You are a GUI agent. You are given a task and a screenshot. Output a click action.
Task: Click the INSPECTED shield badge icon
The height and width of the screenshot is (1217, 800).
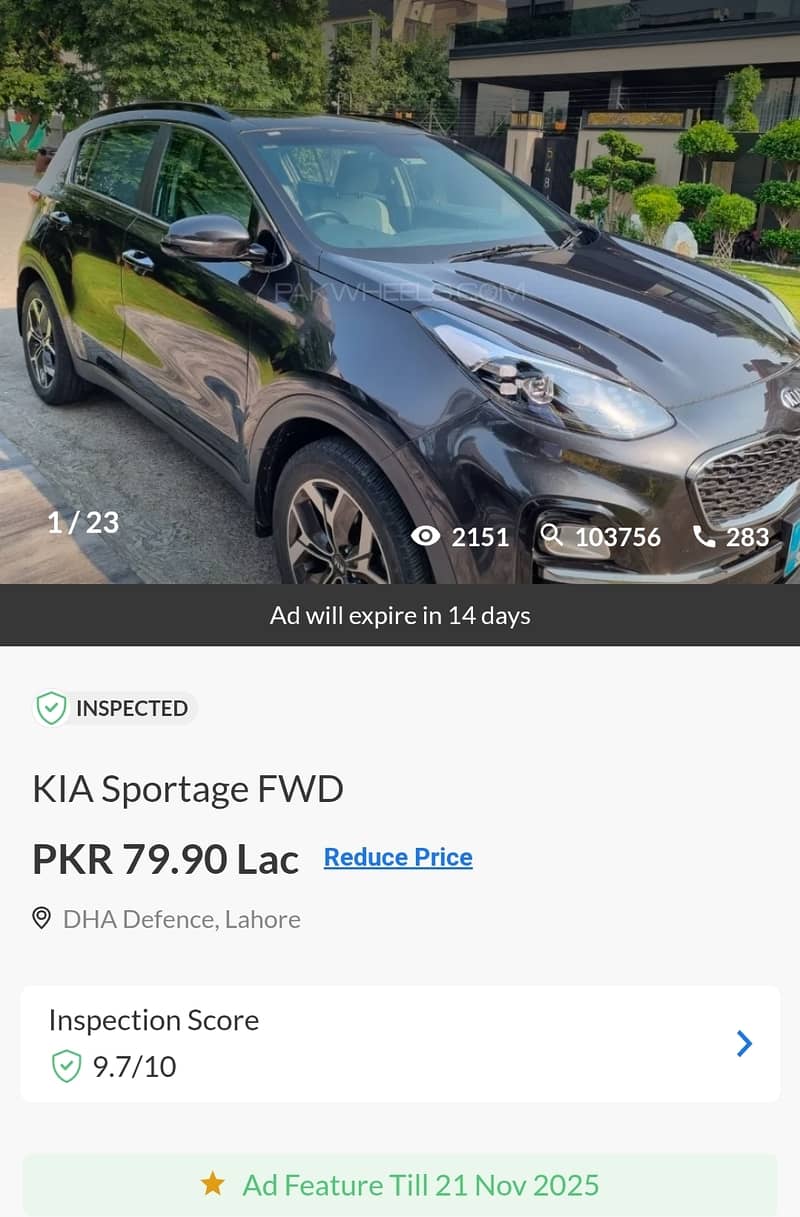[x=49, y=708]
